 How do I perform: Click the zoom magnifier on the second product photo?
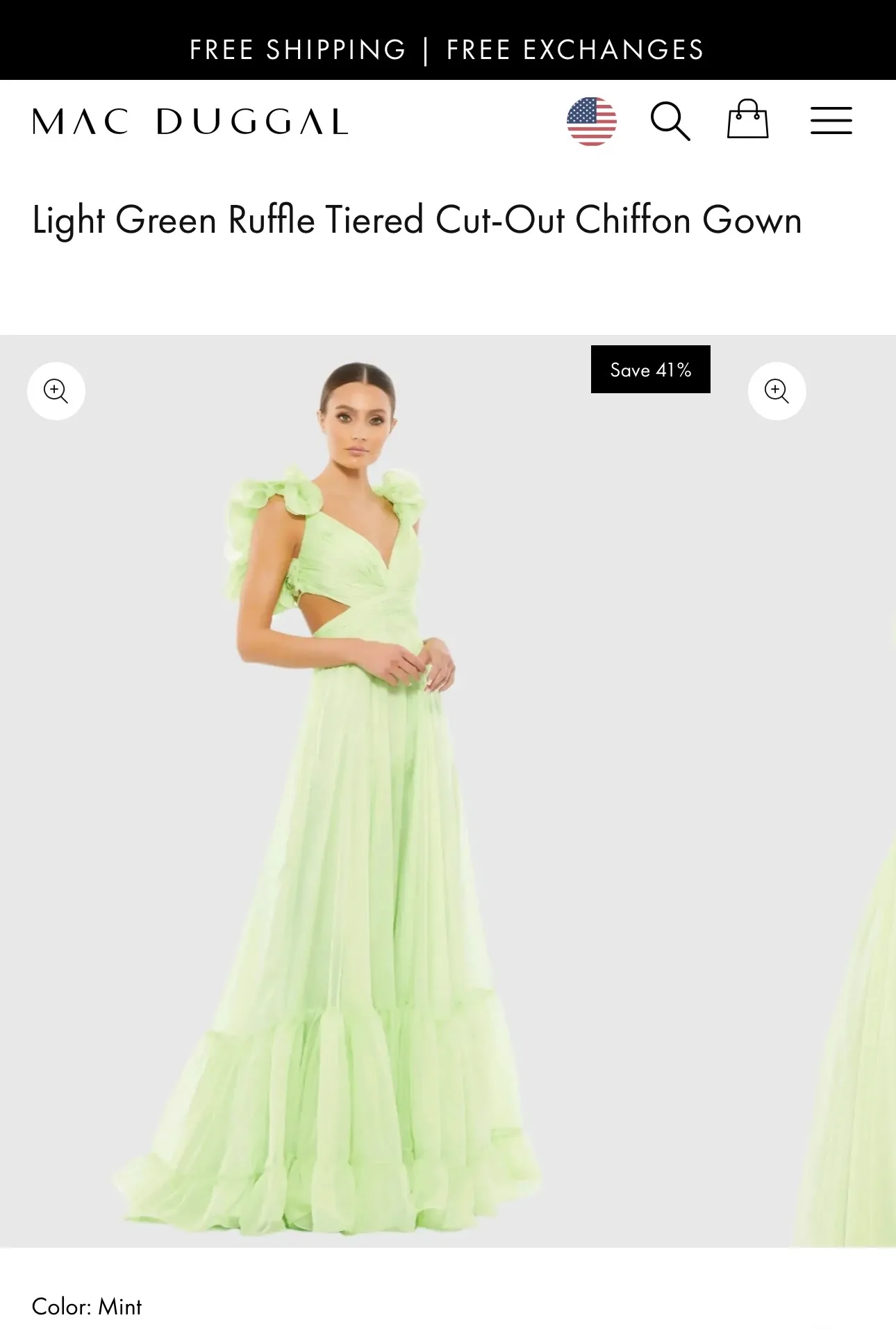[777, 391]
